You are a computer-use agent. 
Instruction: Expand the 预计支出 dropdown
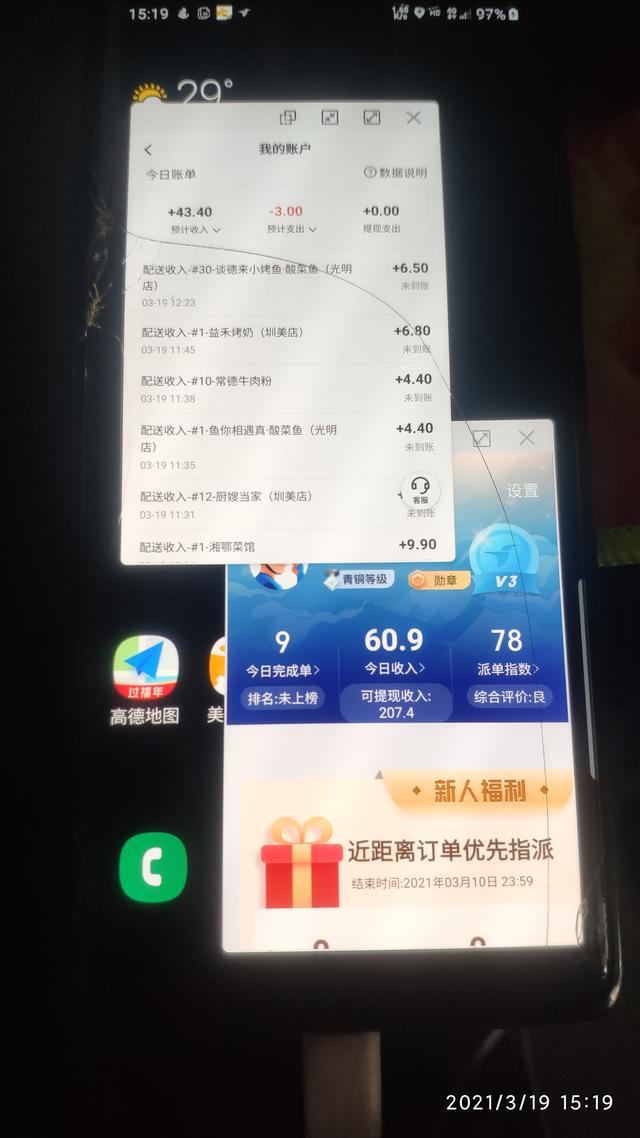click(x=292, y=229)
